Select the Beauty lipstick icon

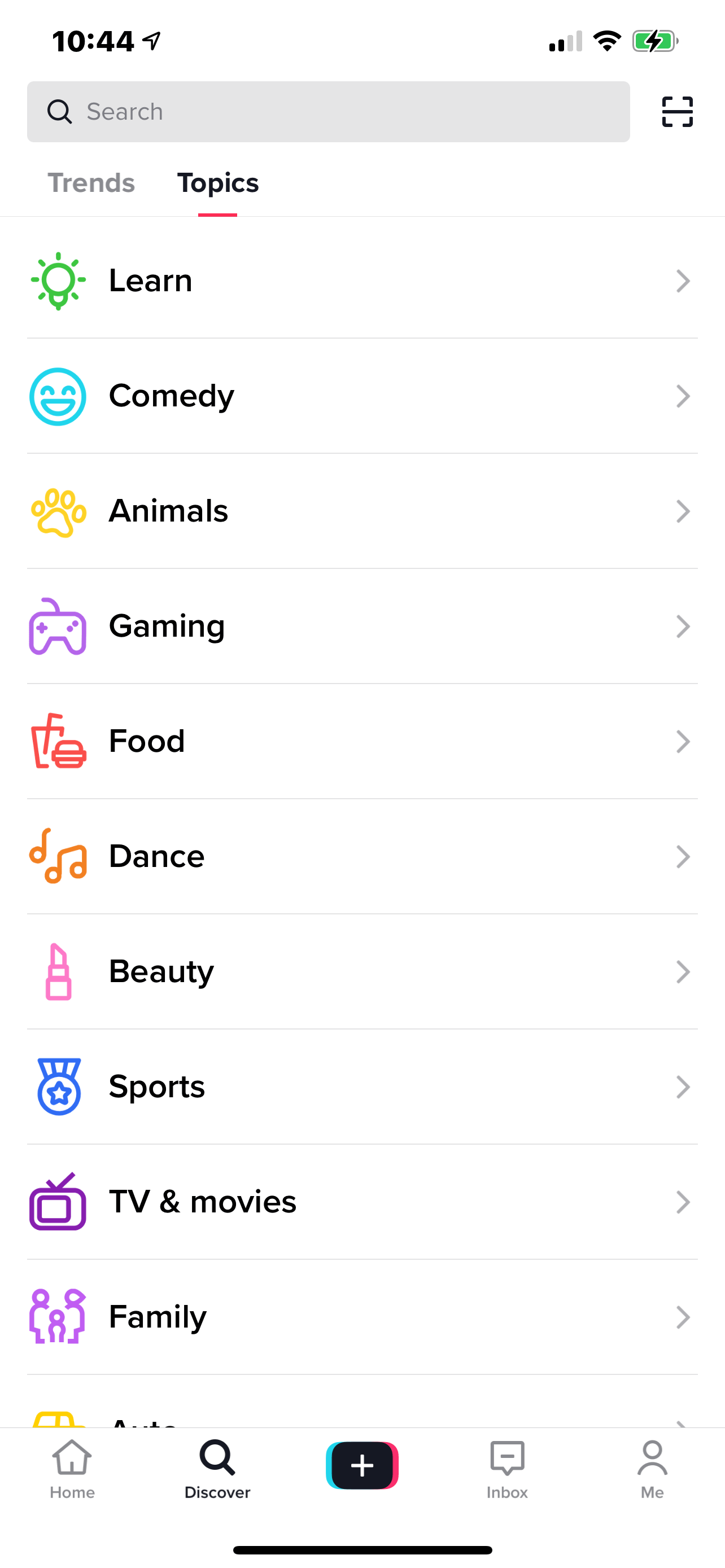pyautogui.click(x=58, y=971)
